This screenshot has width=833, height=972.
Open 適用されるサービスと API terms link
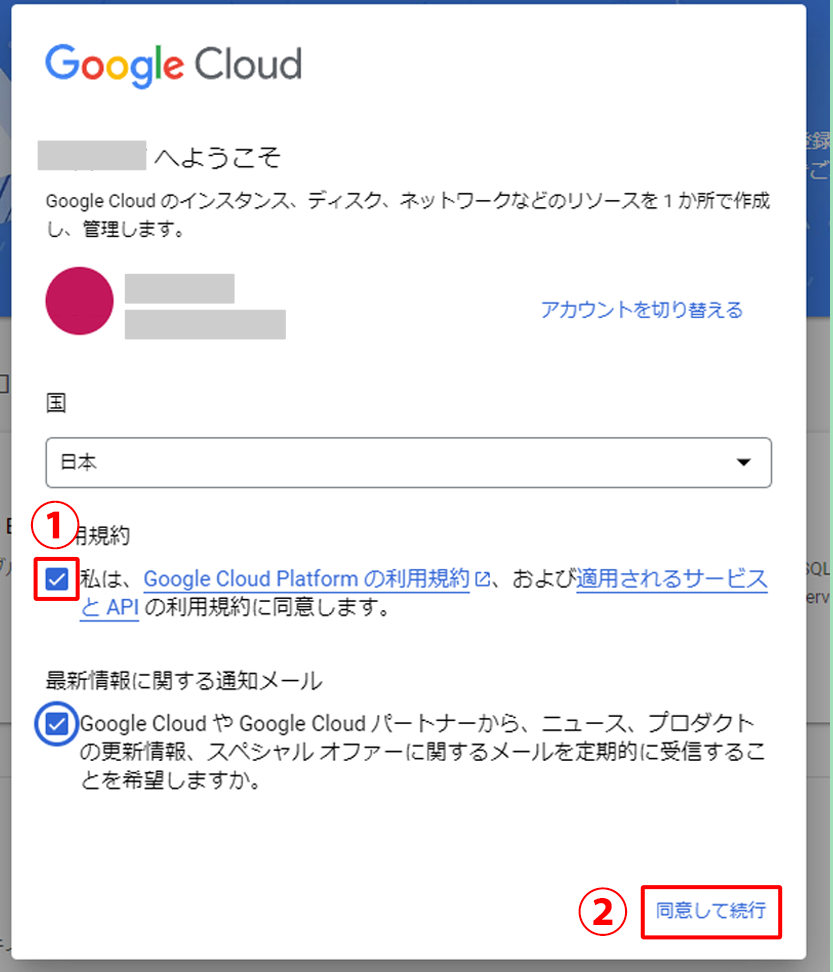(x=671, y=578)
